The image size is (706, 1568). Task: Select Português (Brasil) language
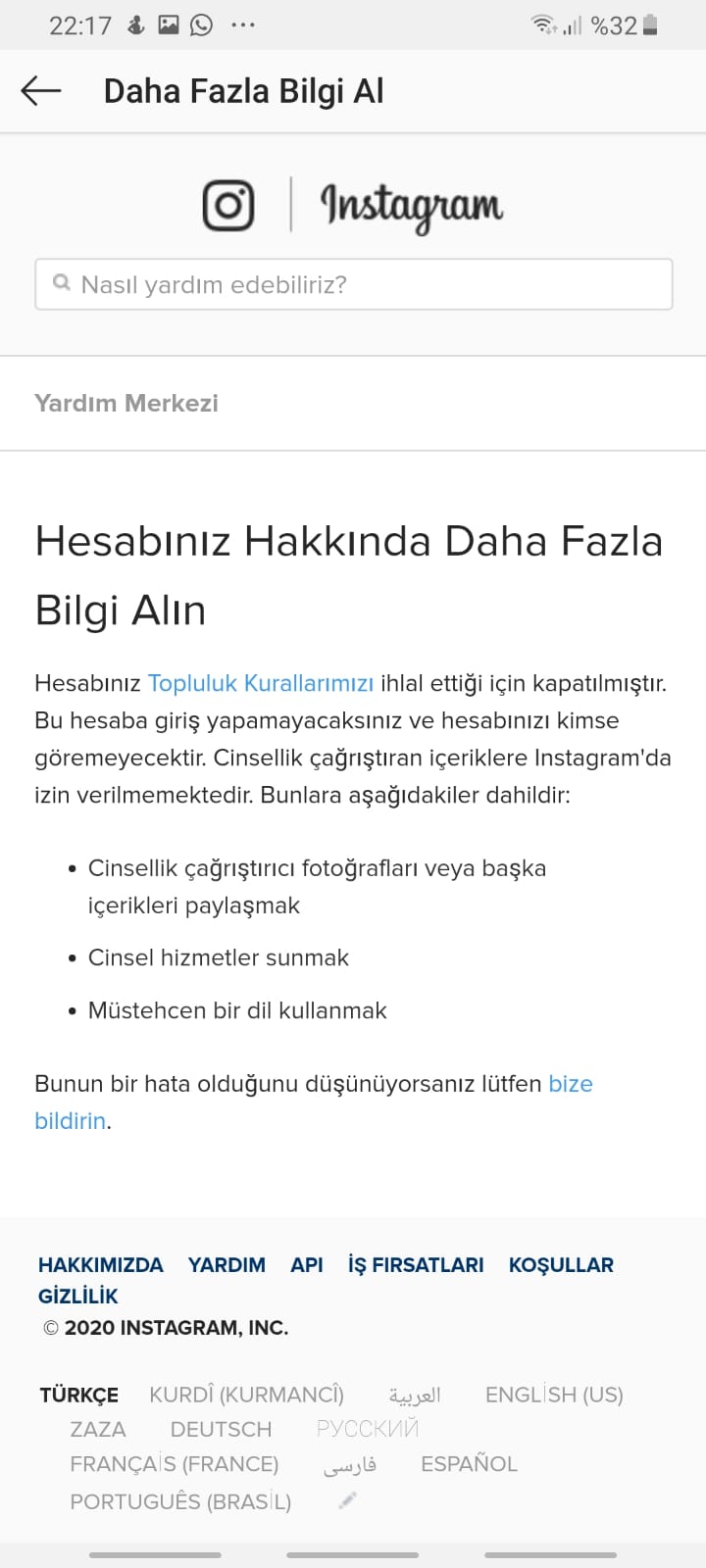[x=180, y=1501]
